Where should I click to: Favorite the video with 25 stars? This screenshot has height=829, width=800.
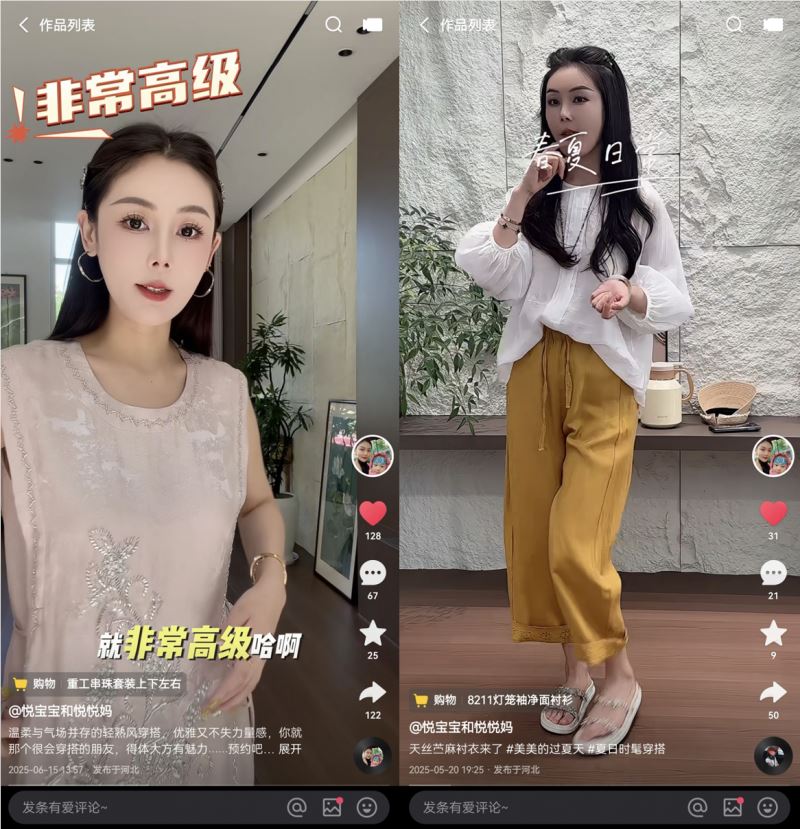(x=372, y=633)
